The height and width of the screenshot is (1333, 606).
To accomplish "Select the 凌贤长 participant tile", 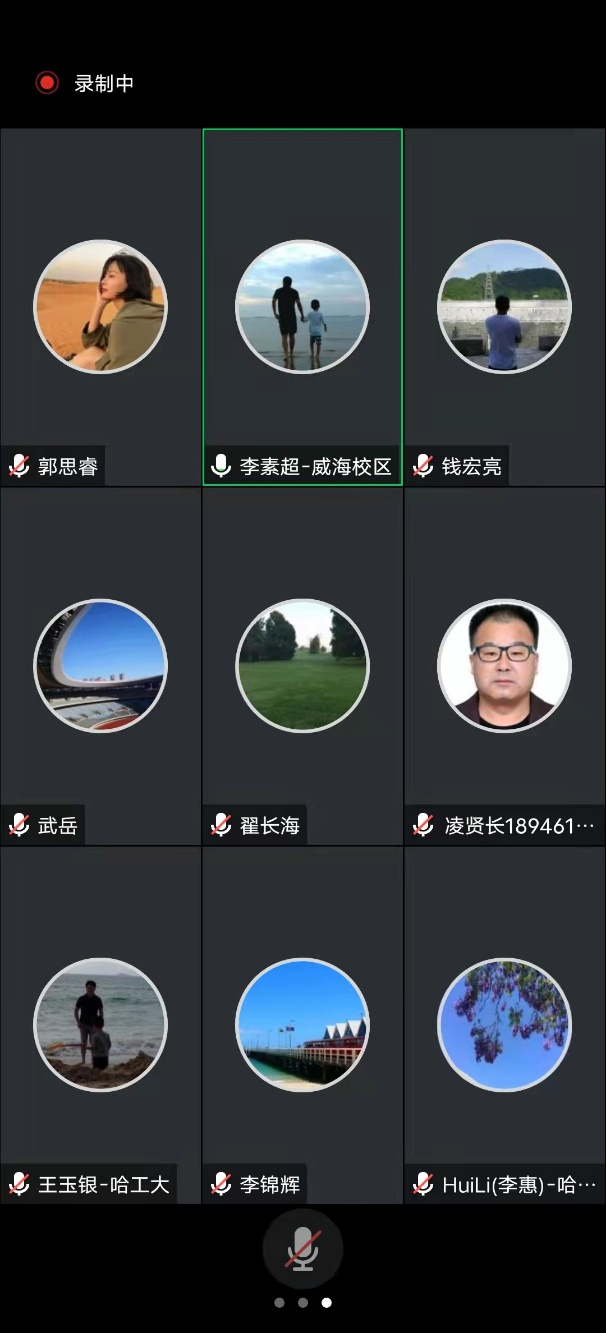I will [x=504, y=666].
